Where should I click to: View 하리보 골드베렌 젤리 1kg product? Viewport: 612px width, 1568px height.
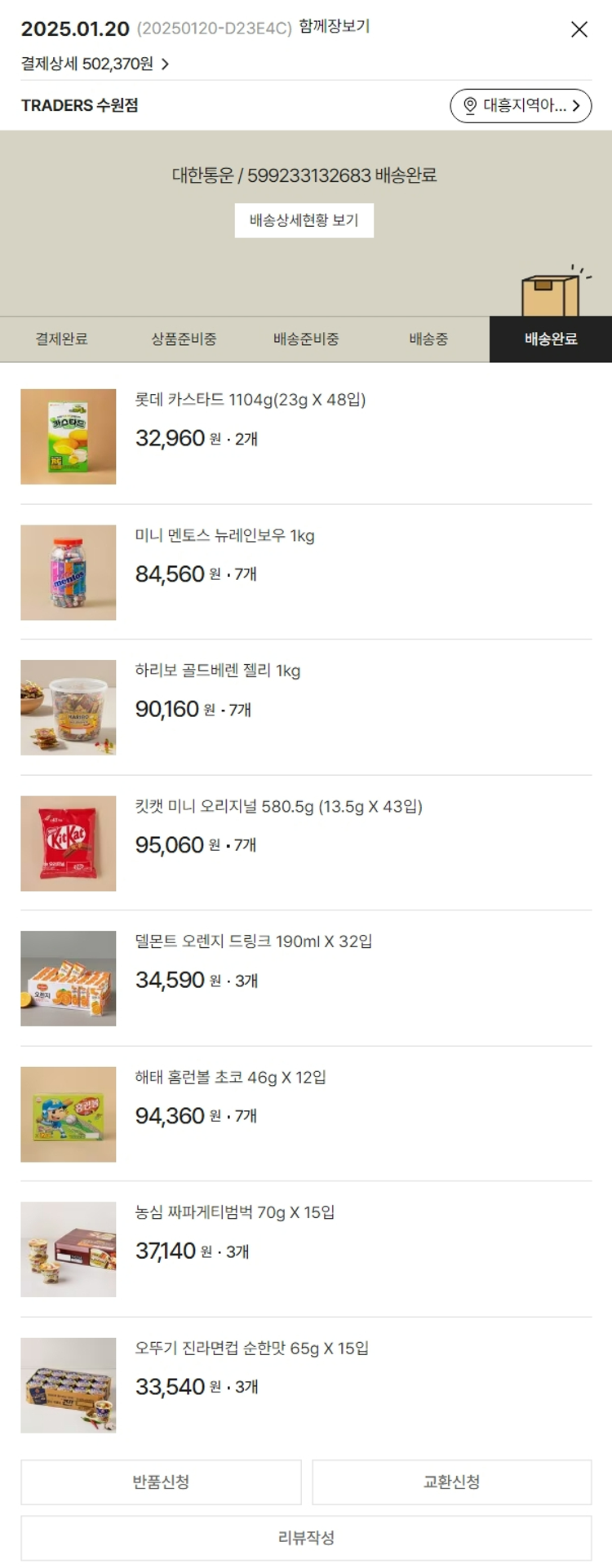coord(217,671)
